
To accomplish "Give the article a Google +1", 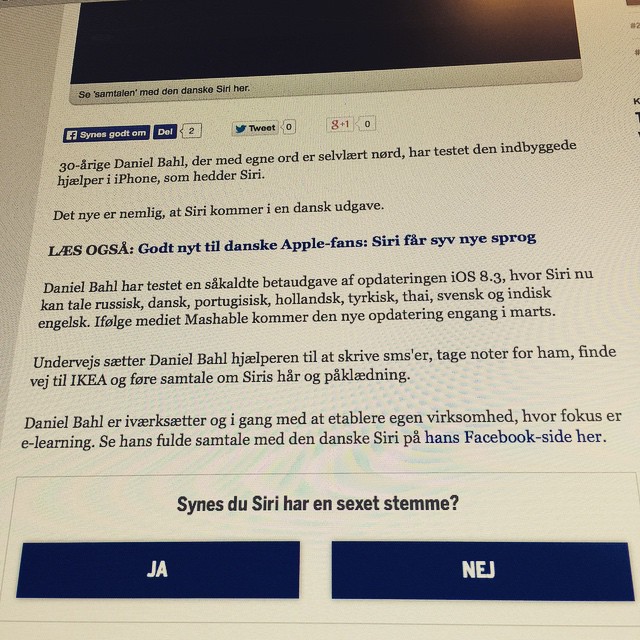I will (340, 125).
